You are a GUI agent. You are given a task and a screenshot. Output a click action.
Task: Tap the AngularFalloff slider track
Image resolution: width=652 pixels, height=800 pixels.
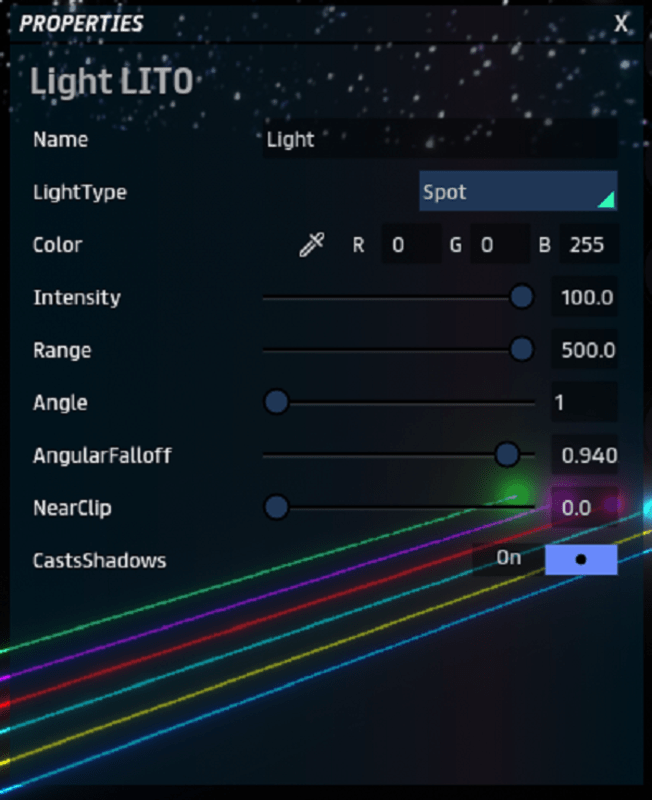tap(390, 455)
